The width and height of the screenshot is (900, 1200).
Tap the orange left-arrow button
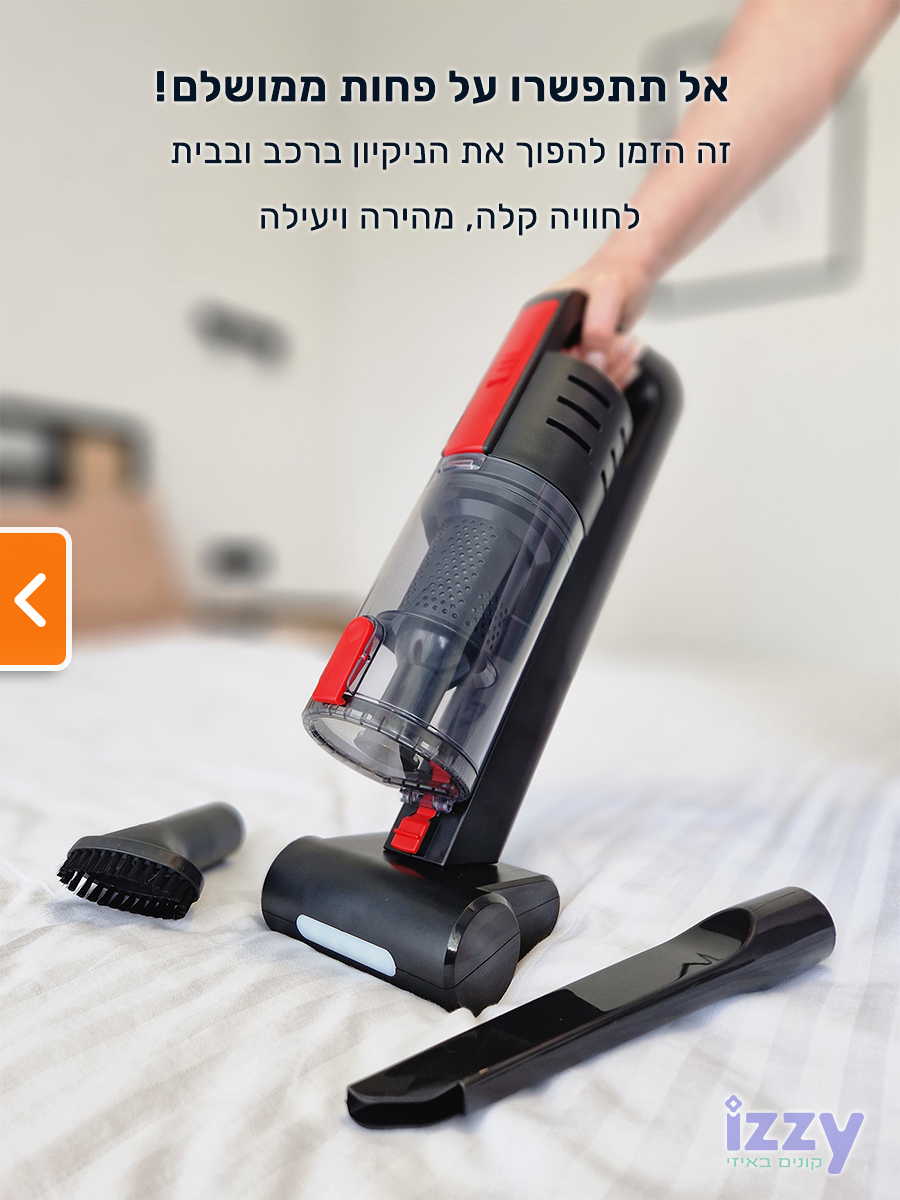click(33, 599)
